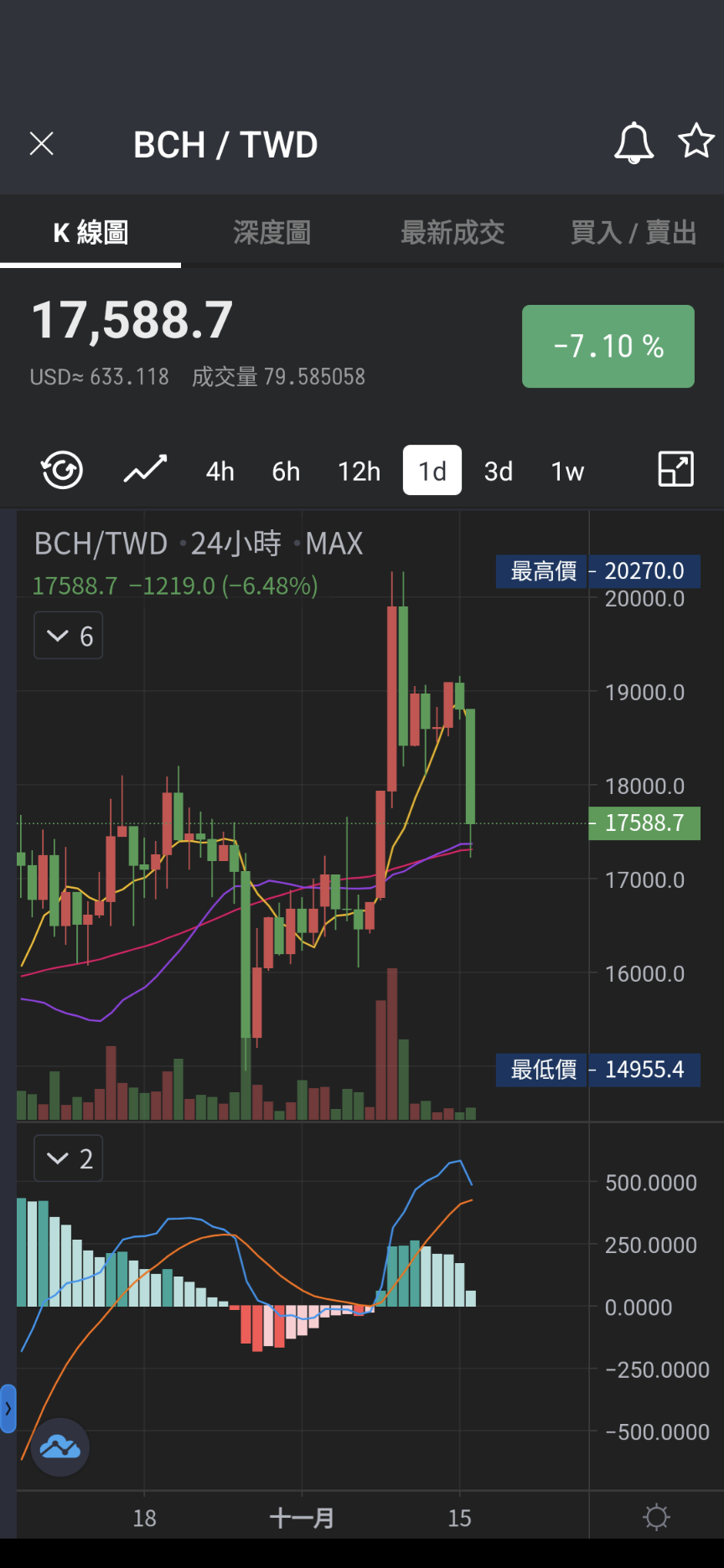Open chart settings gear icon
Screen dimensions: 724x1568
(x=656, y=1517)
